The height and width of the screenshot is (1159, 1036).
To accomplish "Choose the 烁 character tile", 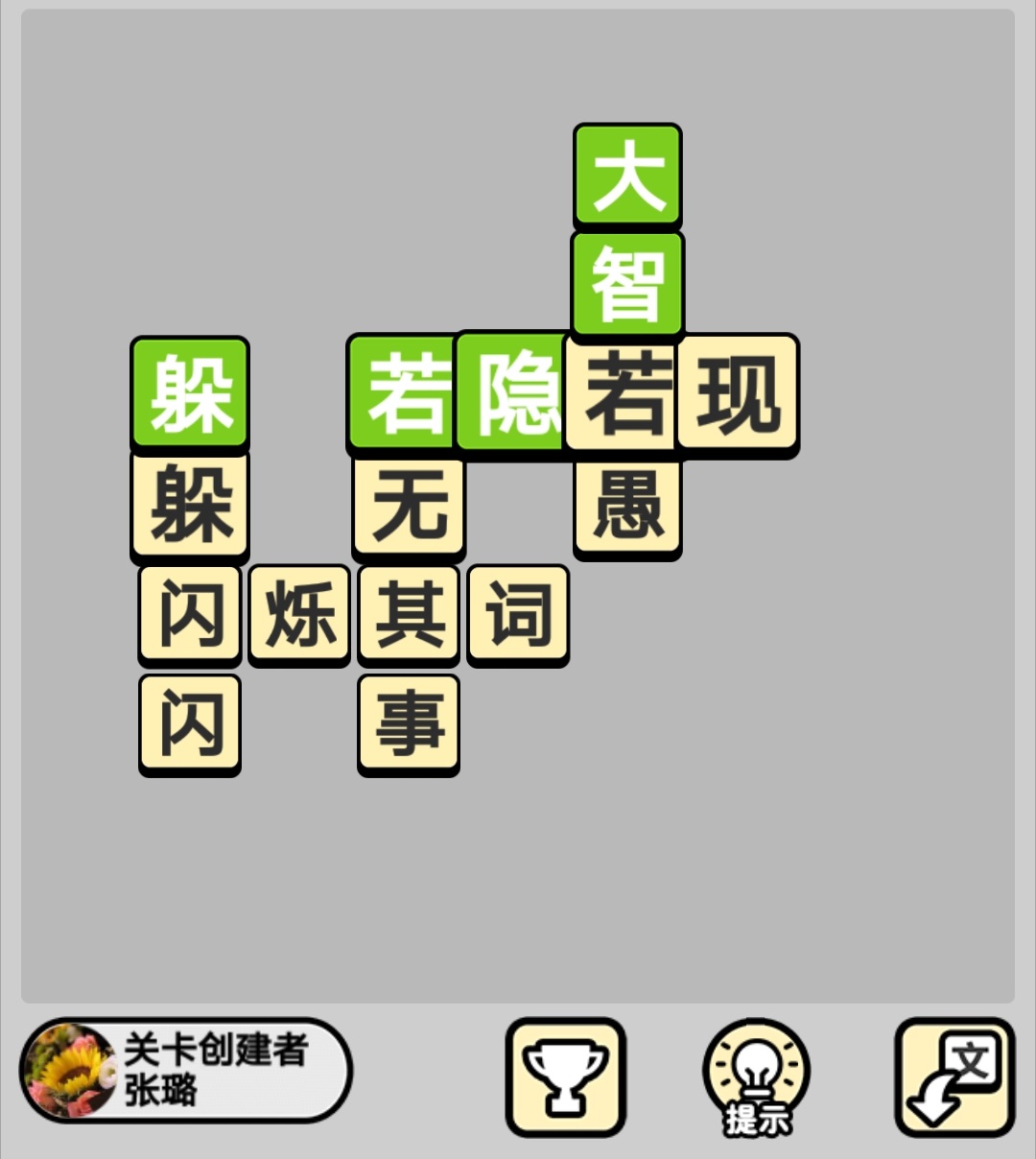I will [299, 614].
